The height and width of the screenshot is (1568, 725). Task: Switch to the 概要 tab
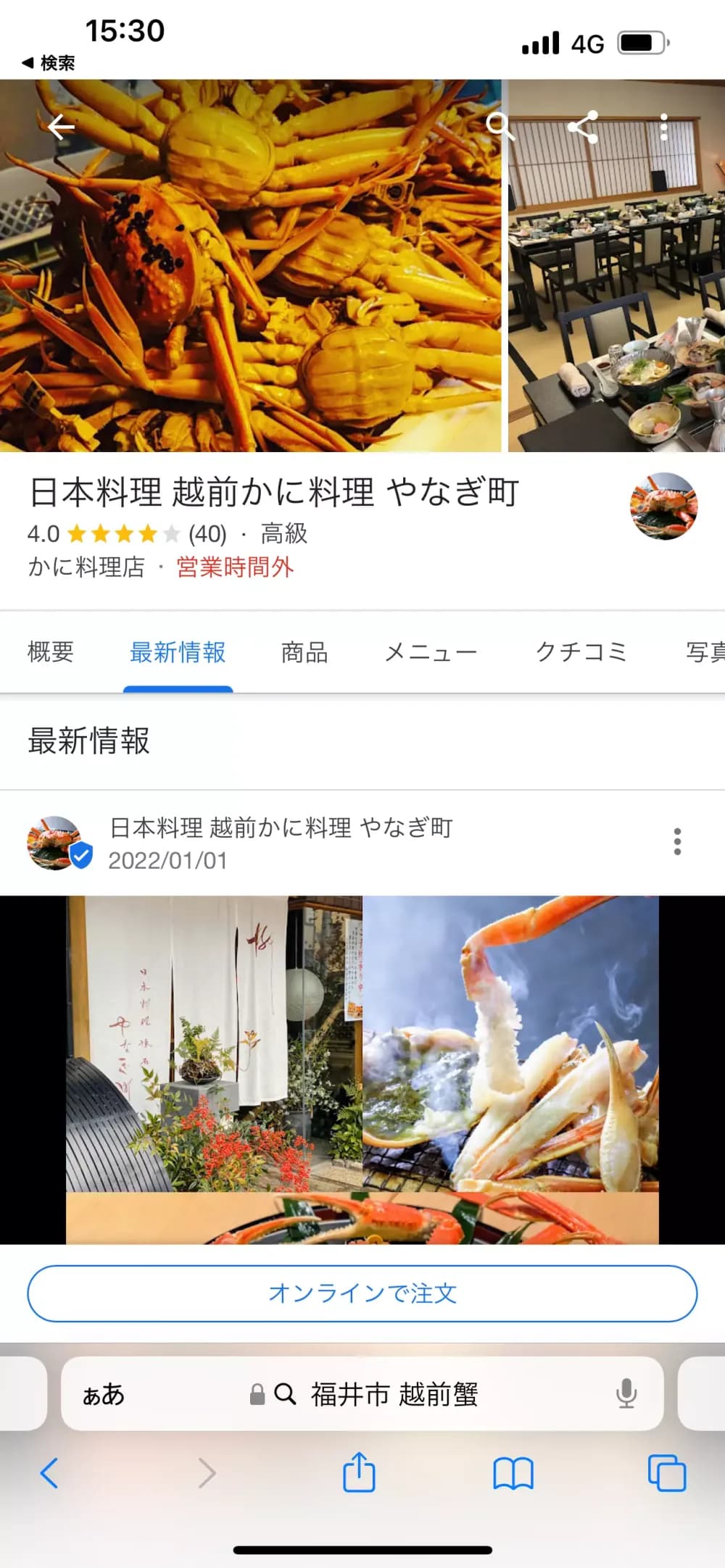coord(51,652)
